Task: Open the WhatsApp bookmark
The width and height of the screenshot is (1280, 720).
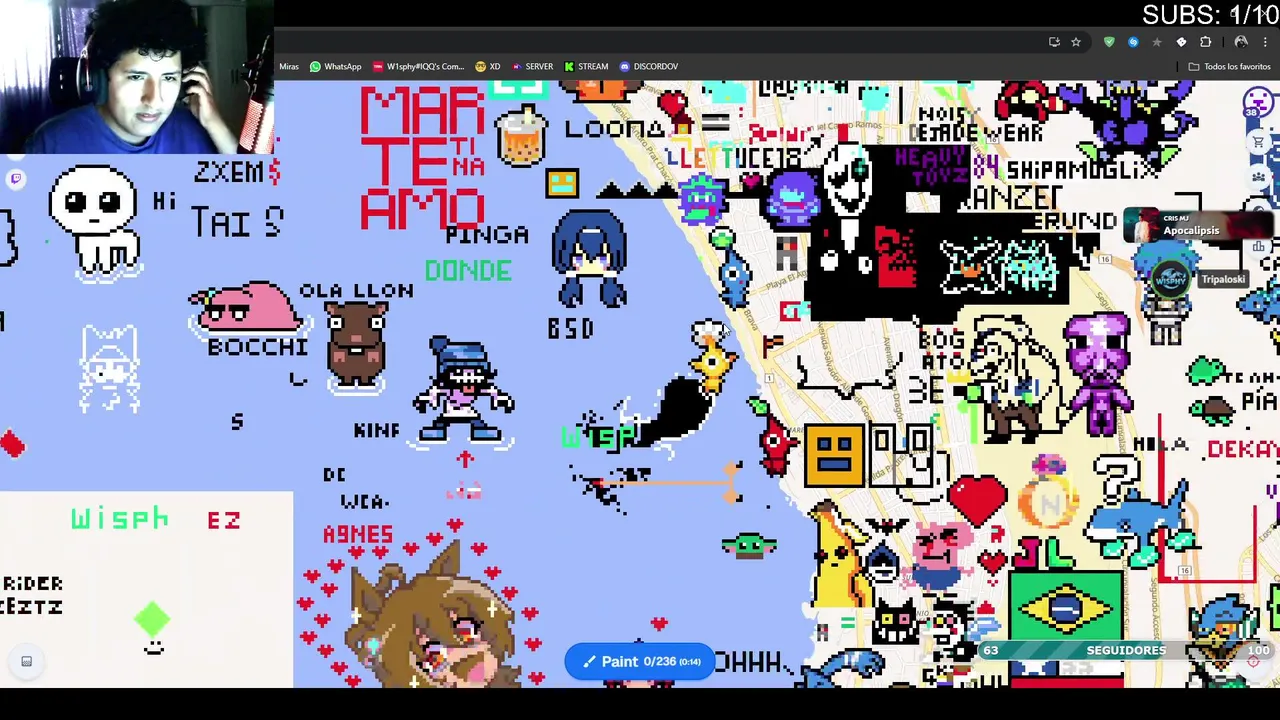Action: click(x=336, y=66)
